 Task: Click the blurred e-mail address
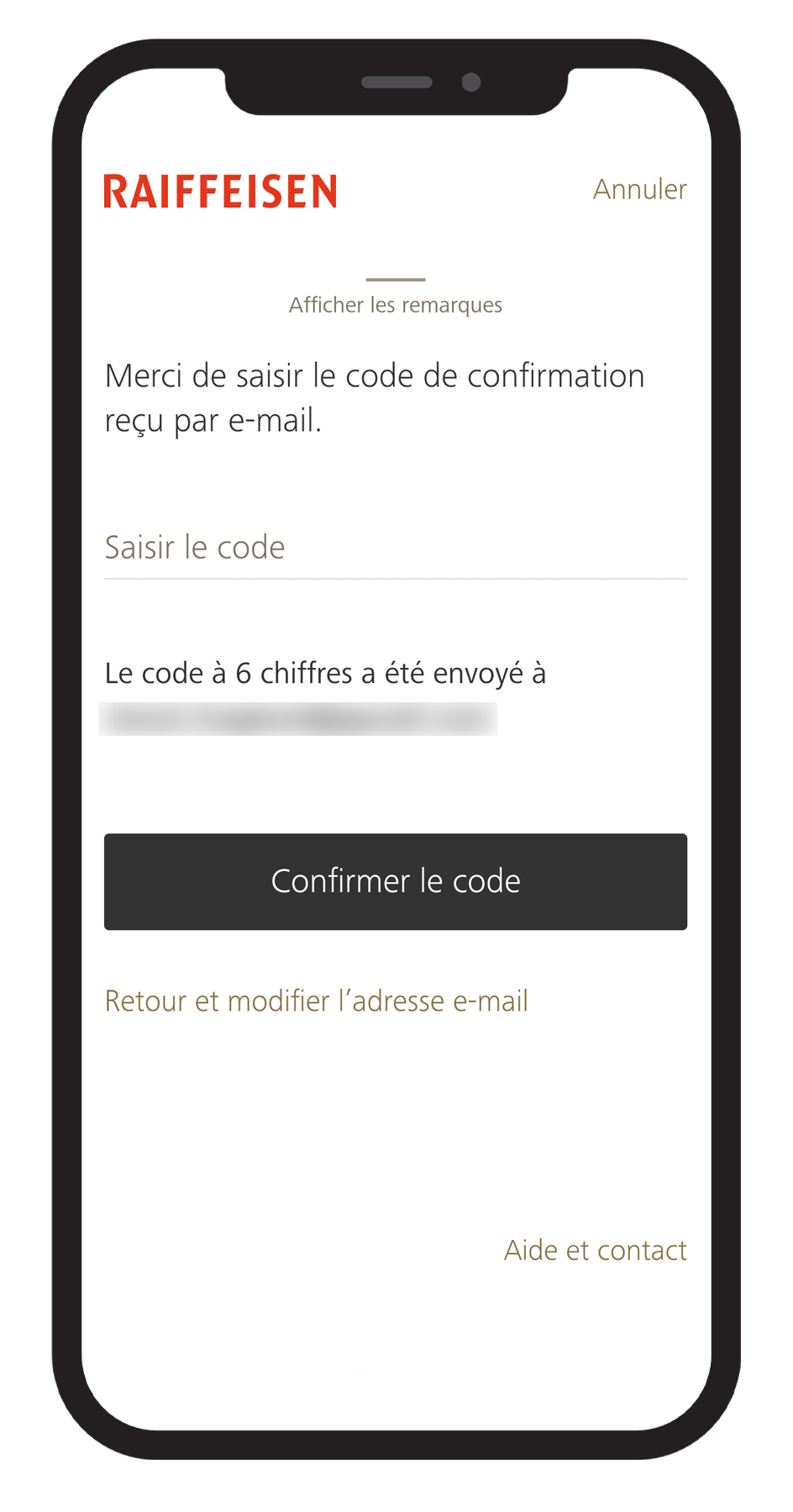[x=298, y=718]
